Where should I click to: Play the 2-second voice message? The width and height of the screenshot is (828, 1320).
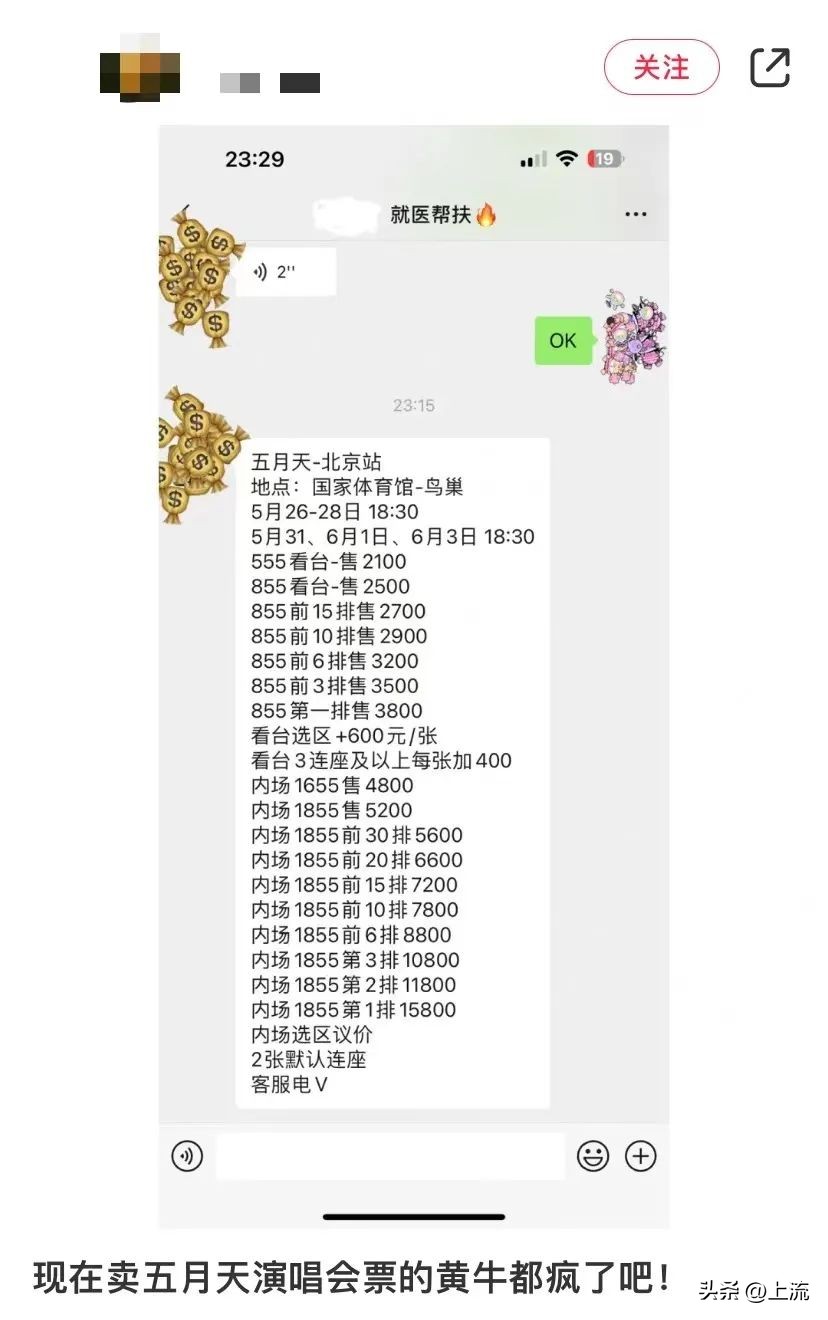(285, 270)
